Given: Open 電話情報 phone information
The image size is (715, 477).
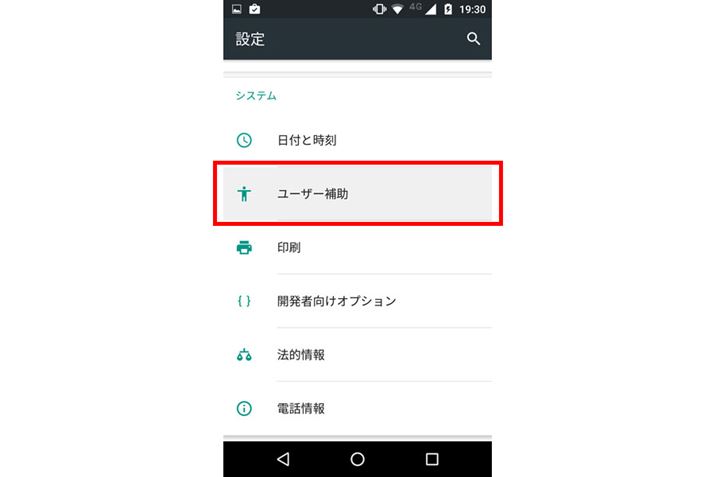Looking at the screenshot, I should 357,408.
